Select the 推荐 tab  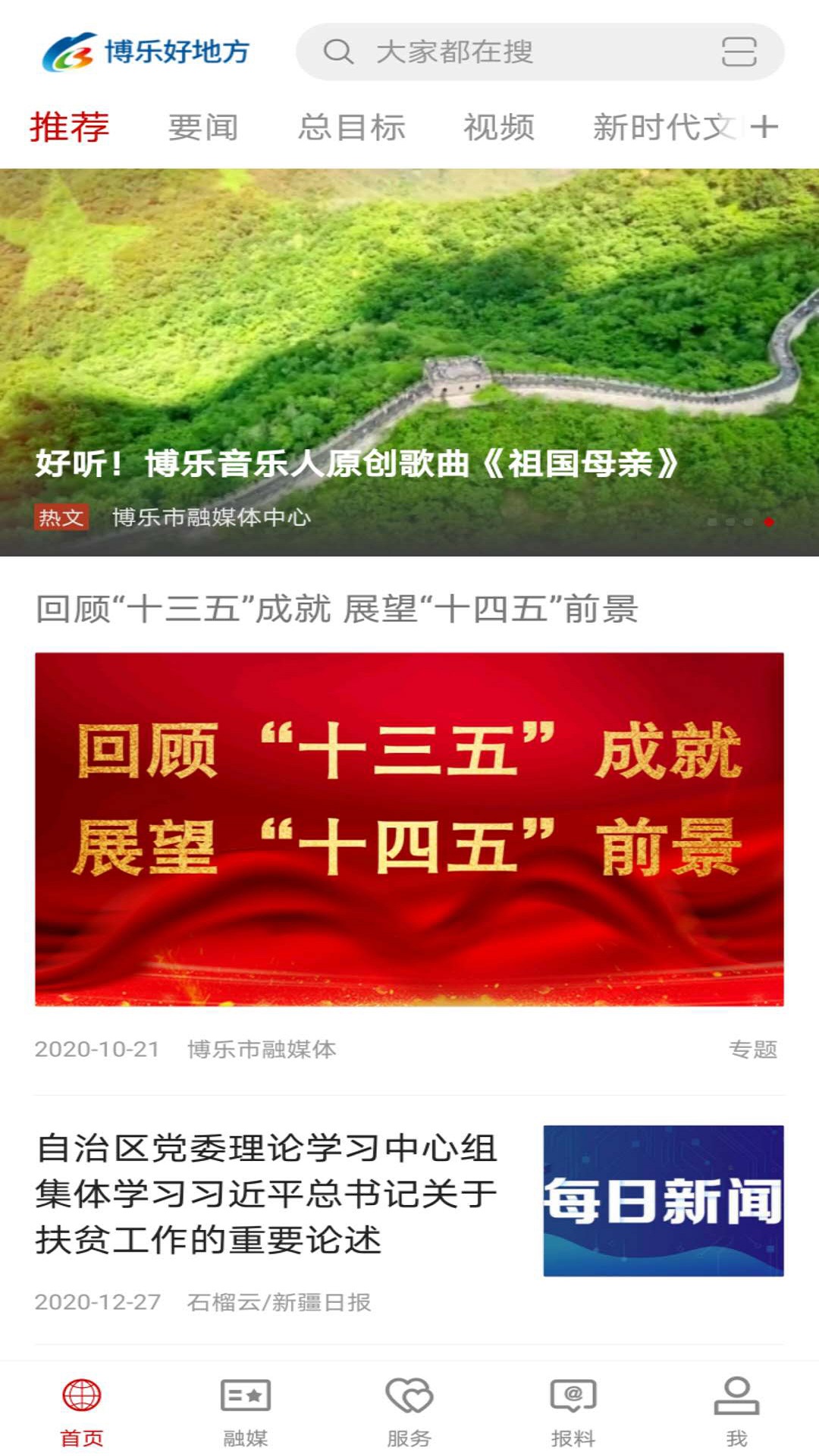[x=70, y=127]
